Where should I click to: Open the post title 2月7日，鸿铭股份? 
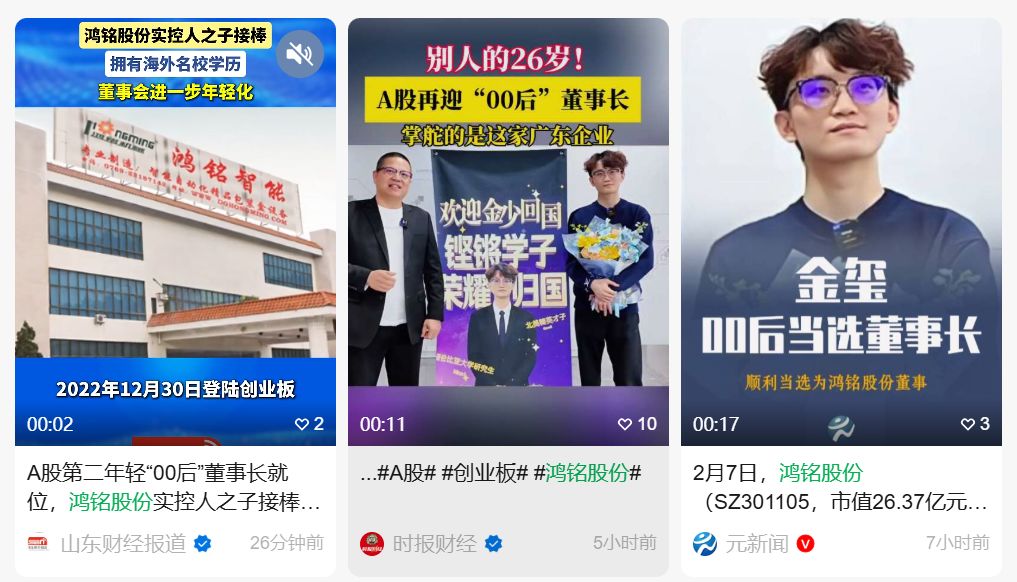click(x=840, y=486)
